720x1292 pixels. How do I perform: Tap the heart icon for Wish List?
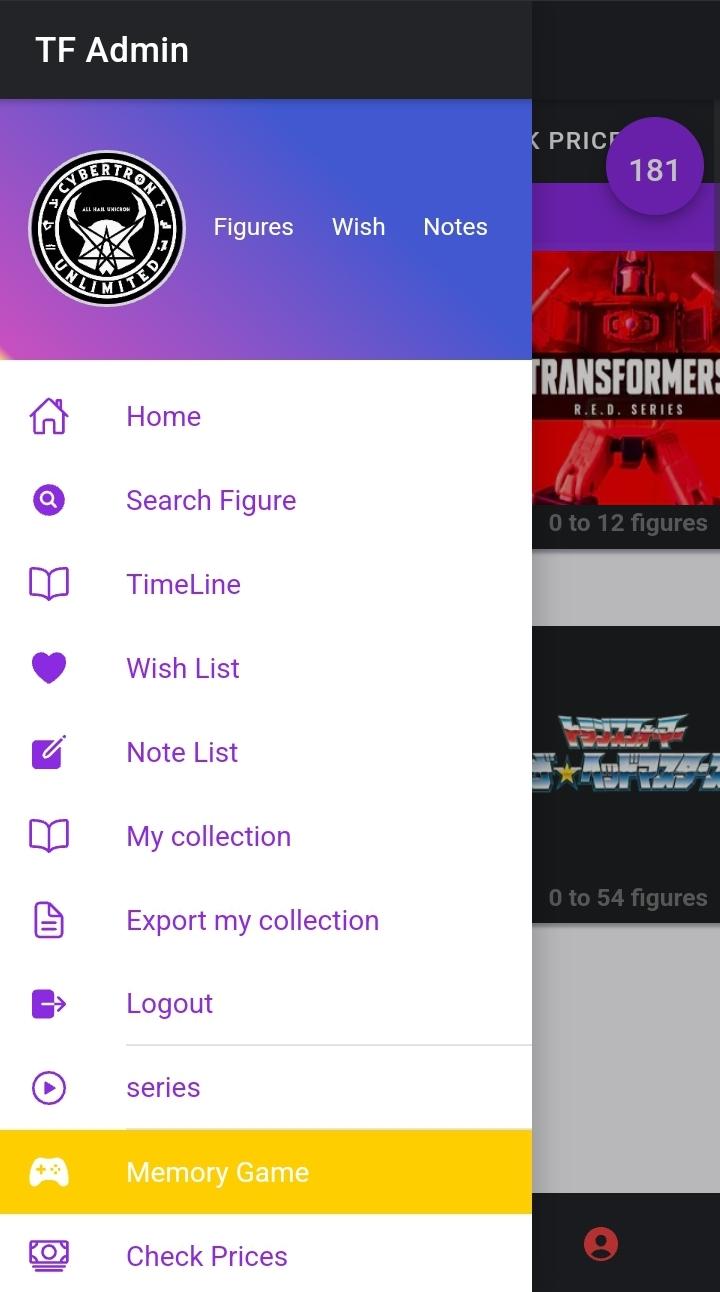(47, 668)
